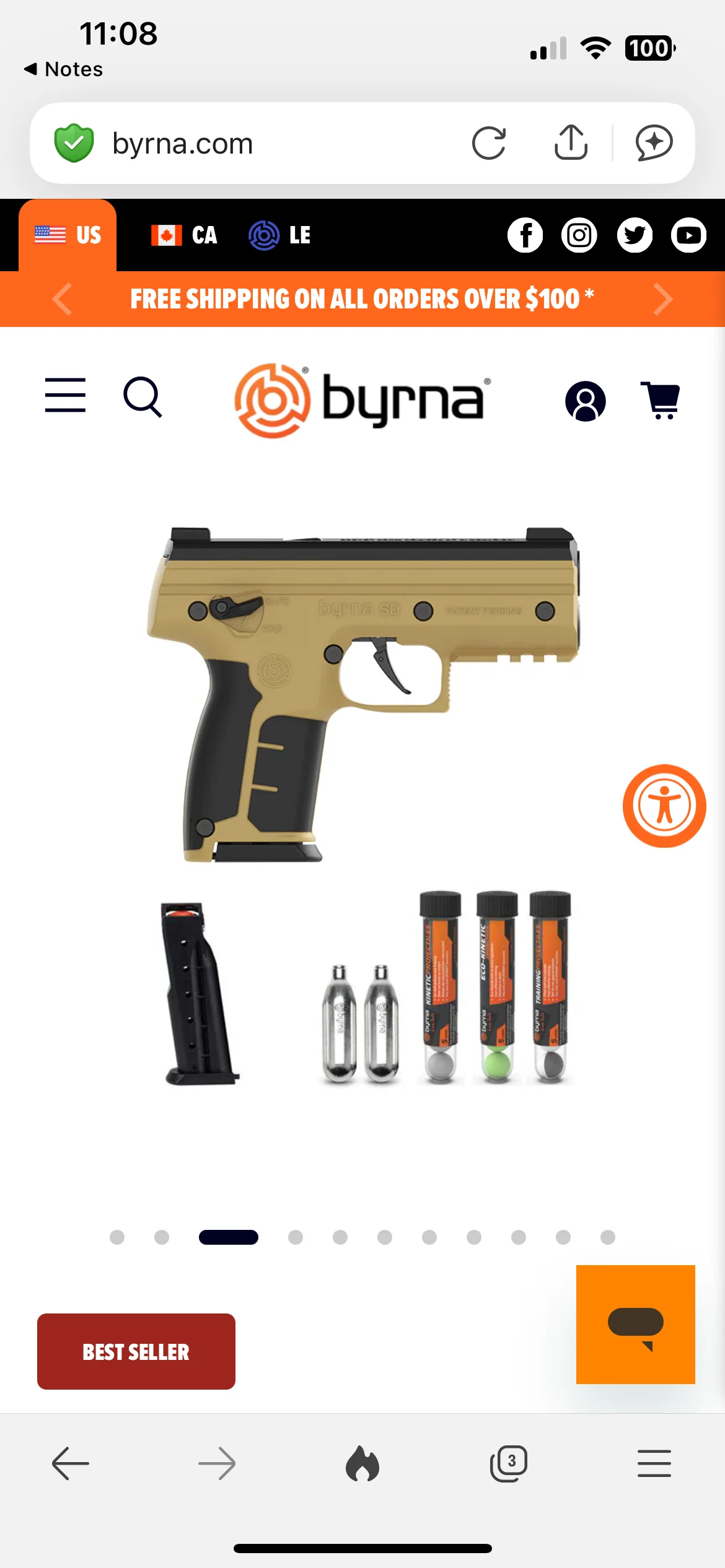Image resolution: width=725 pixels, height=1568 pixels.
Task: Open the user account icon
Action: [586, 401]
